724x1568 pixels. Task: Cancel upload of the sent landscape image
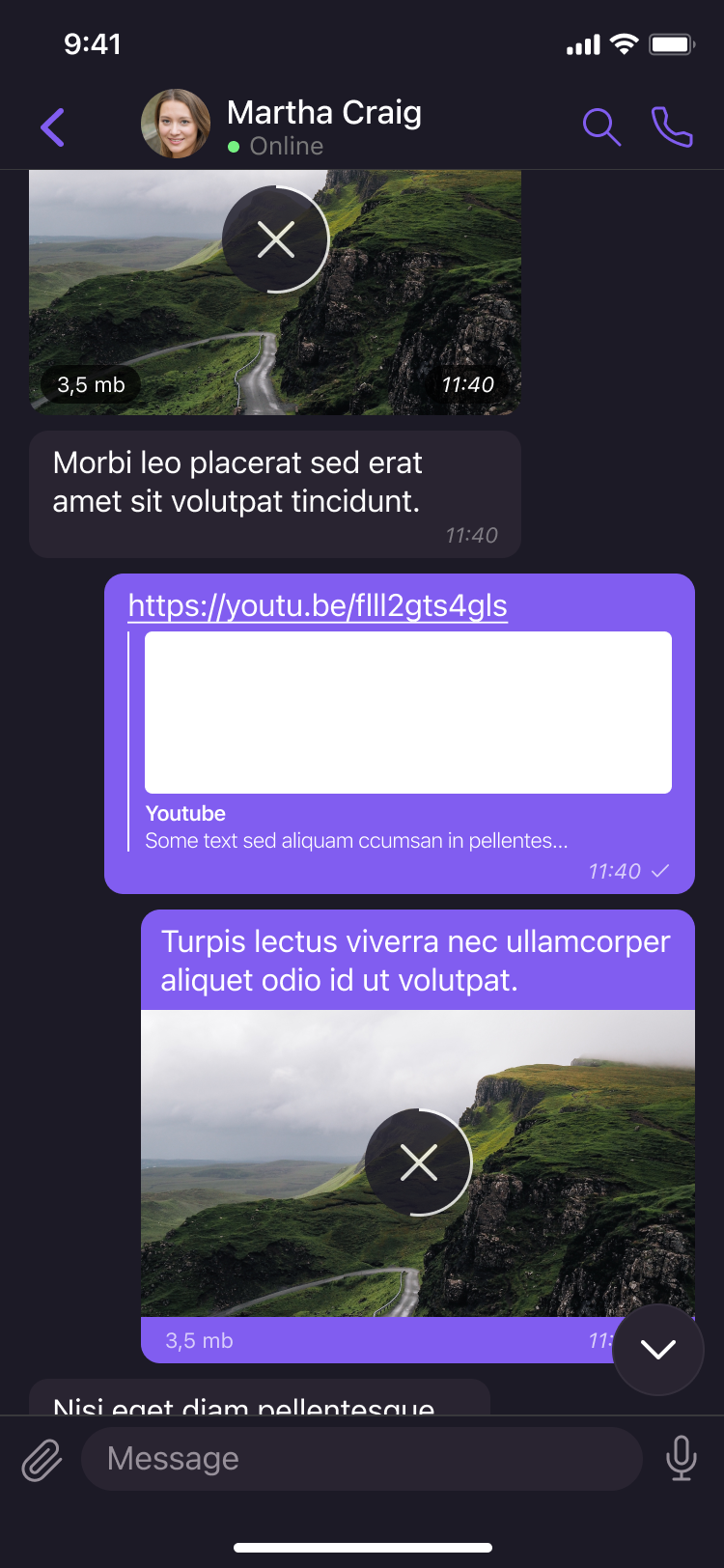[419, 1162]
